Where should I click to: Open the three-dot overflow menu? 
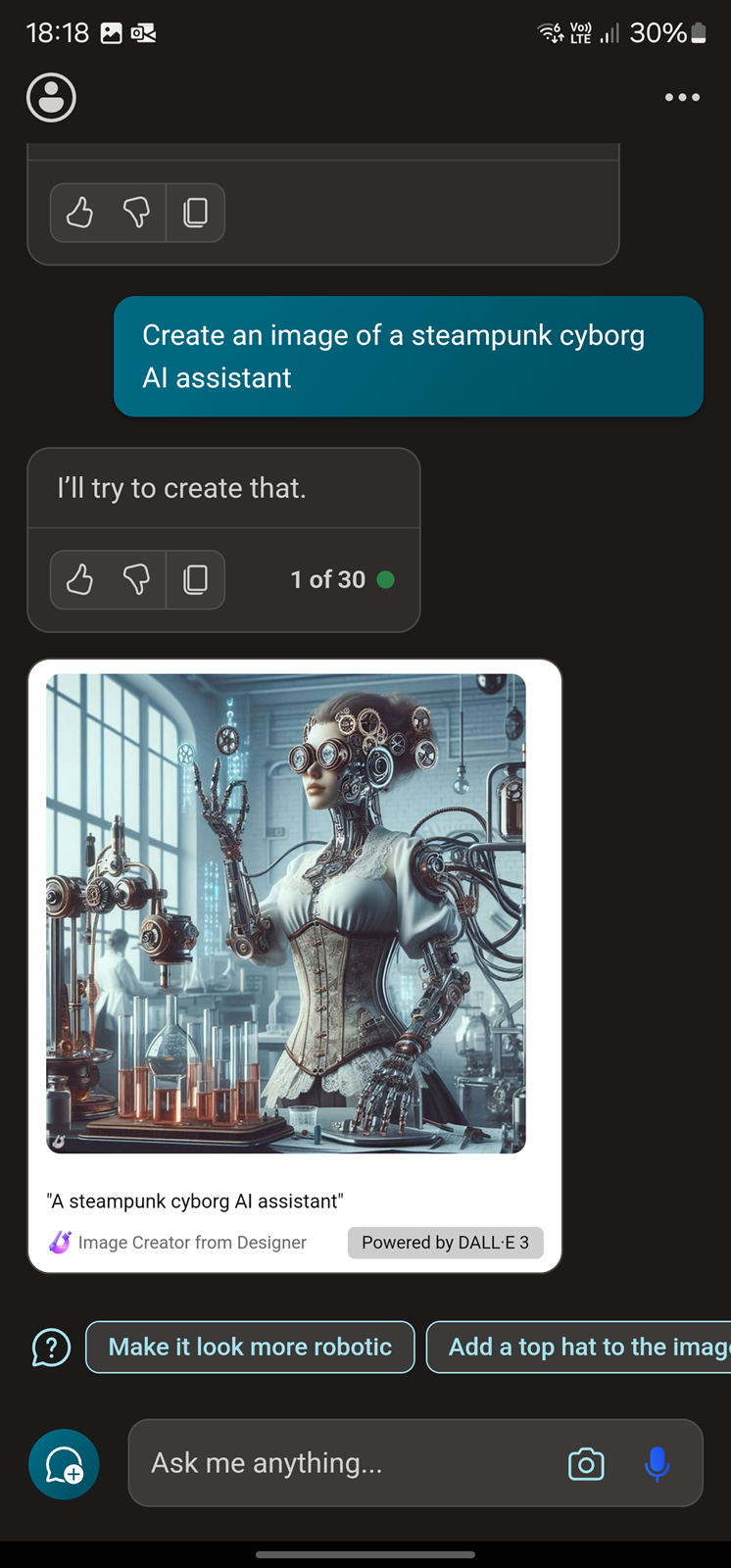[682, 97]
